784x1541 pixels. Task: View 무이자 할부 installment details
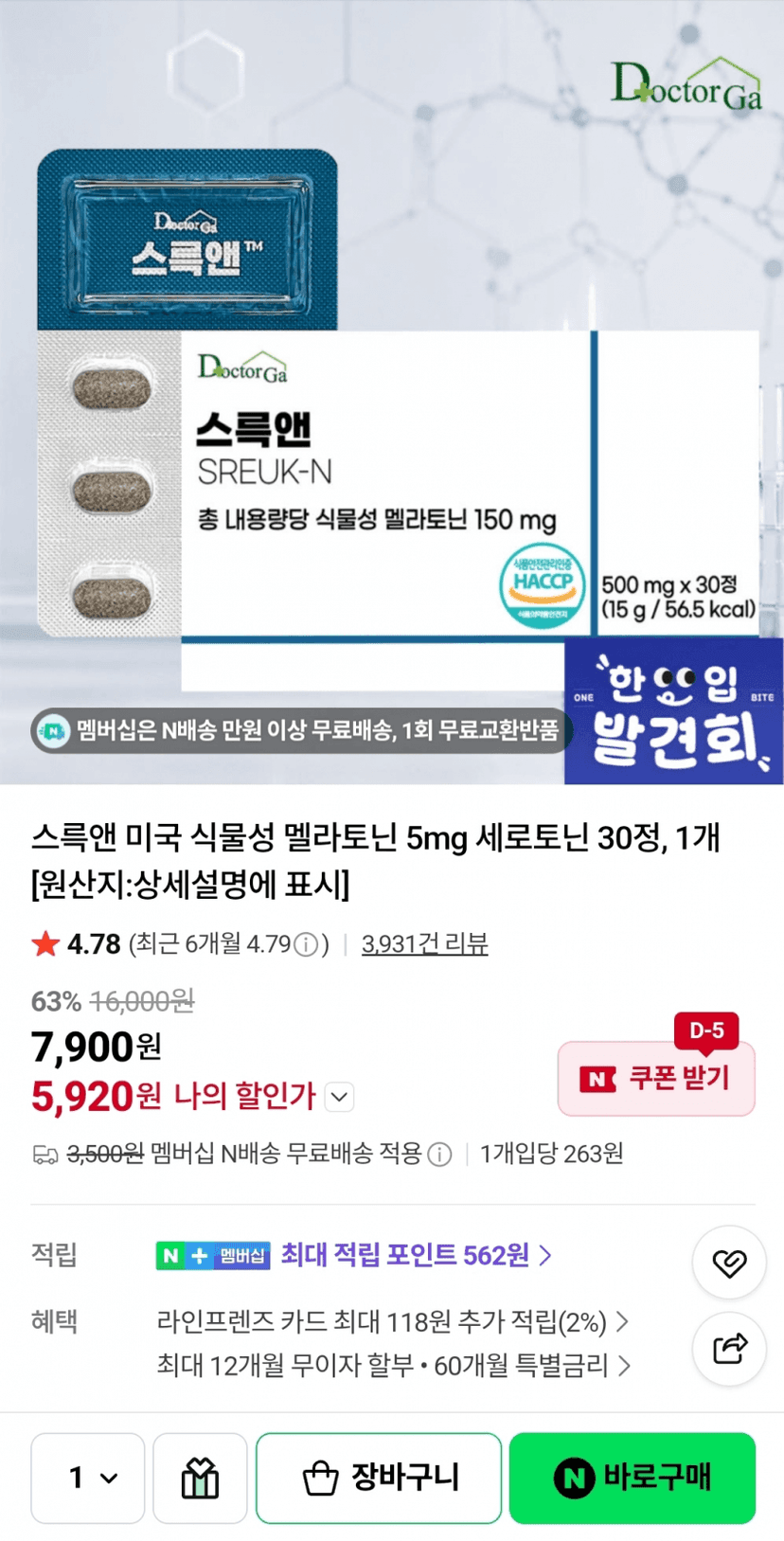coord(393,1365)
